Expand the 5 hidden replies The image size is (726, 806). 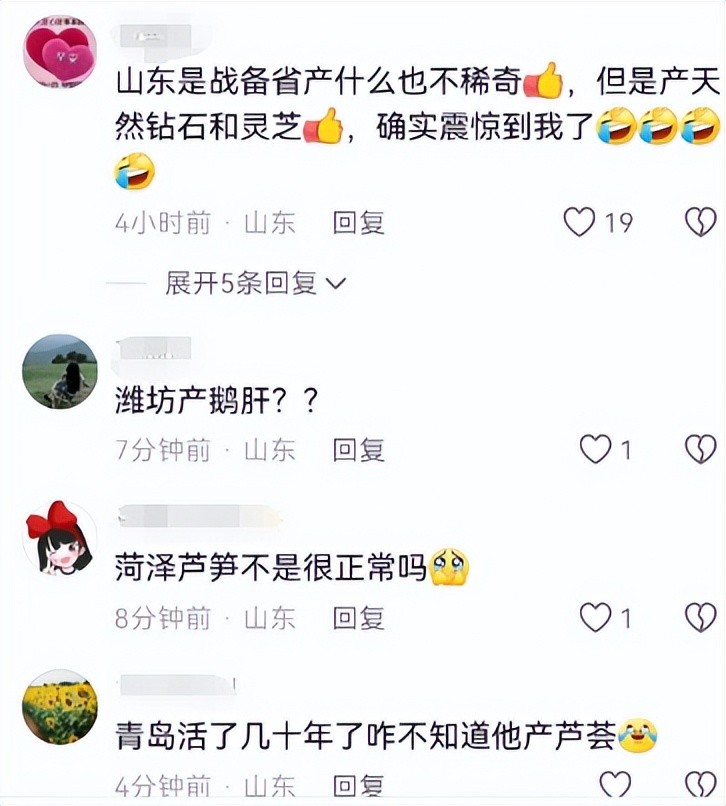point(255,283)
